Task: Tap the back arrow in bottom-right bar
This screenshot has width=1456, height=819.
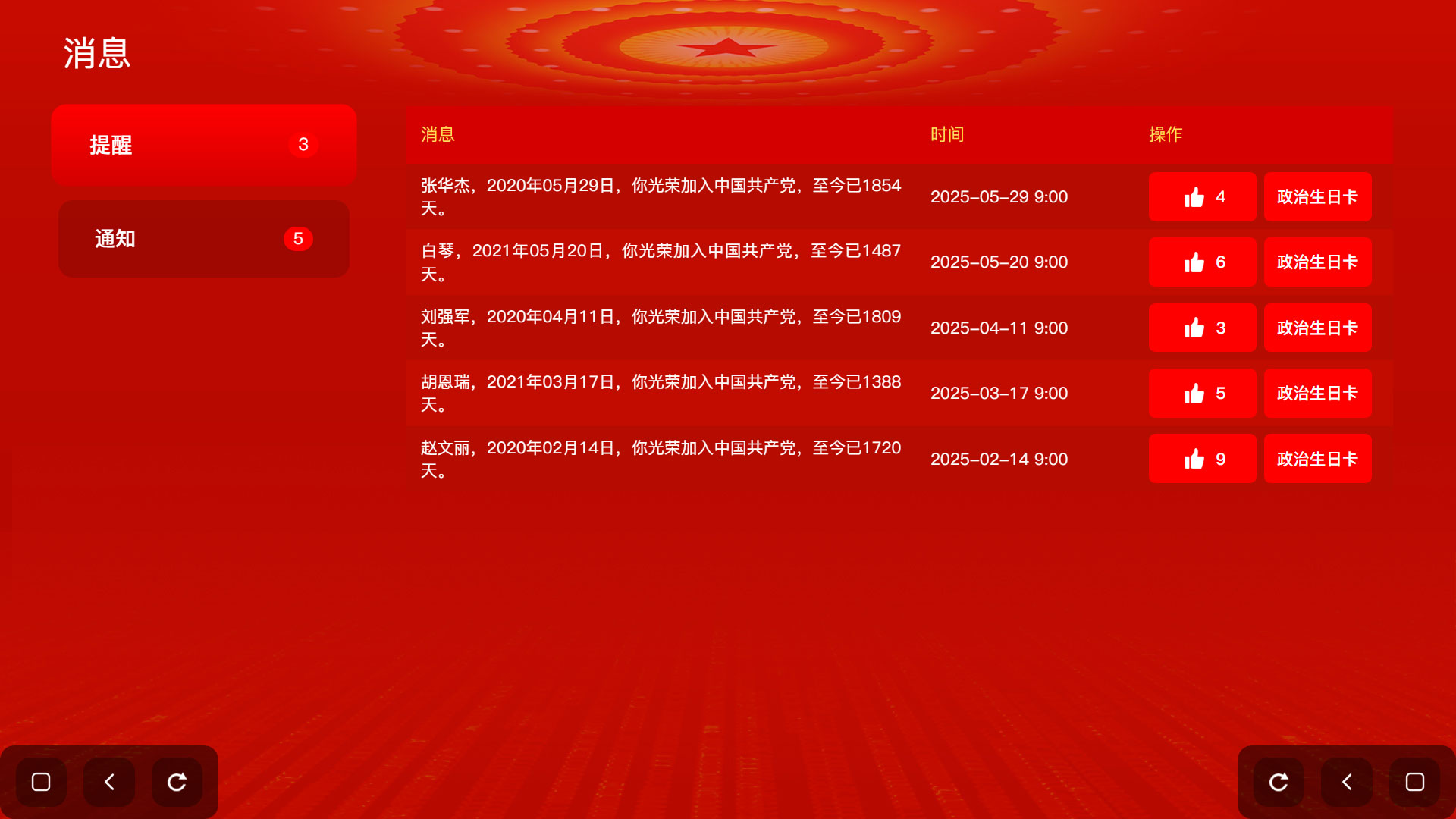Action: (1347, 782)
